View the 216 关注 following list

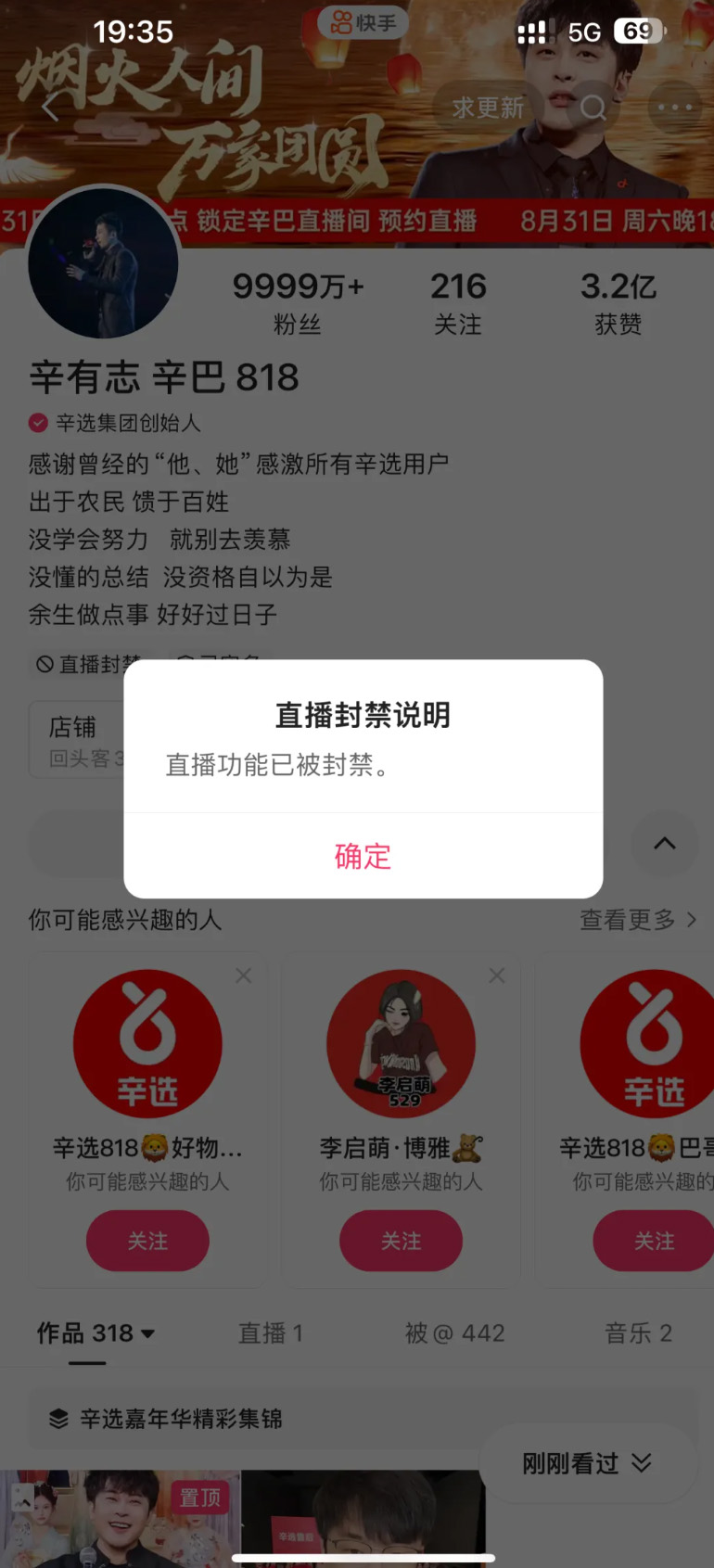tap(458, 302)
